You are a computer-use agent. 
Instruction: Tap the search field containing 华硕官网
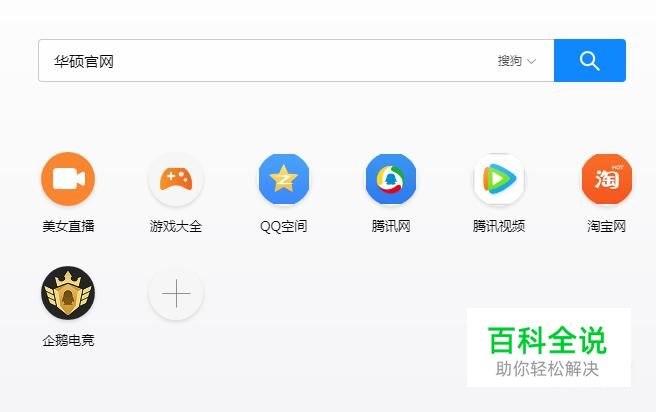260,61
